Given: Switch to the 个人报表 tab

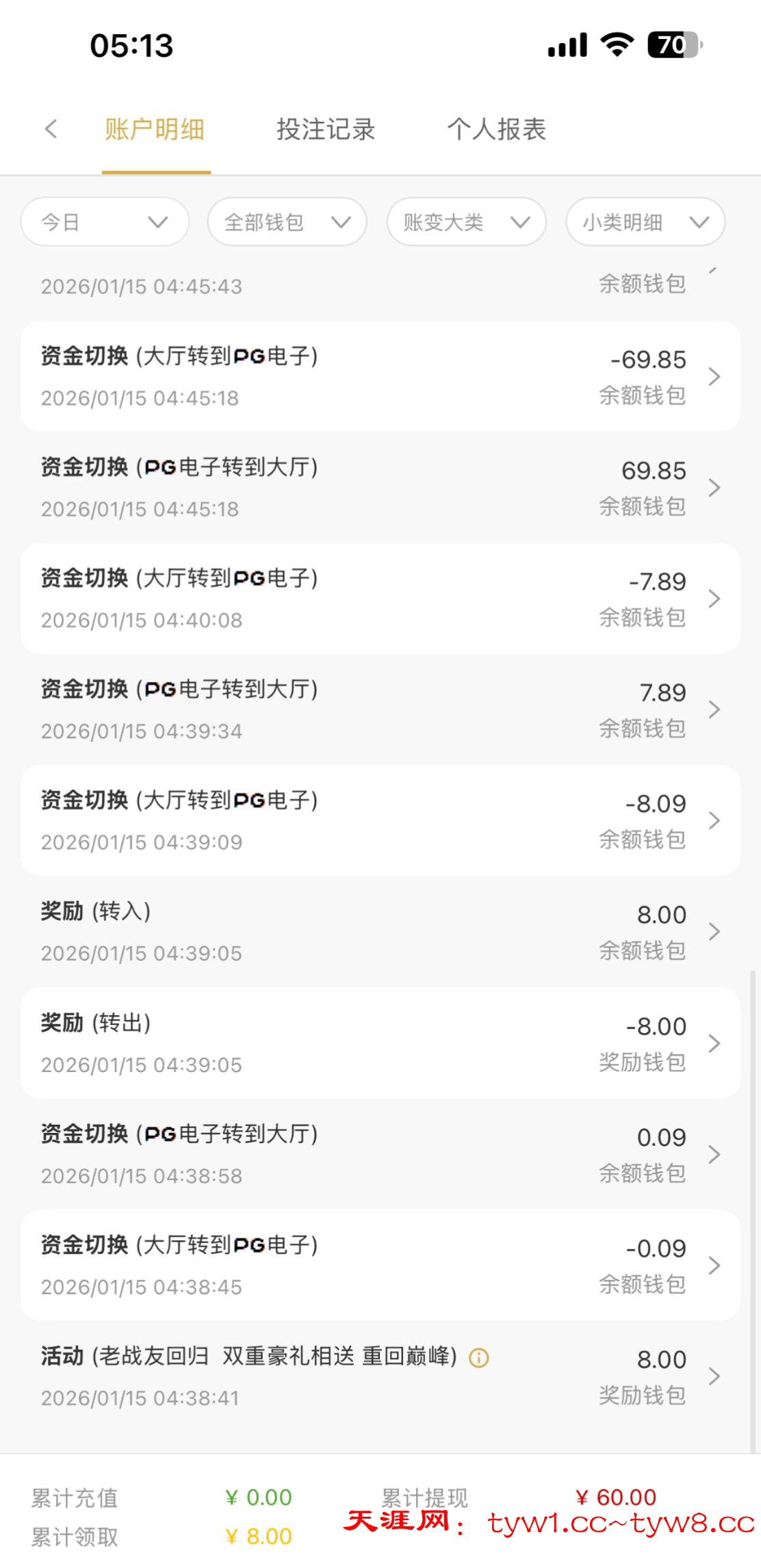Looking at the screenshot, I should coord(497,129).
